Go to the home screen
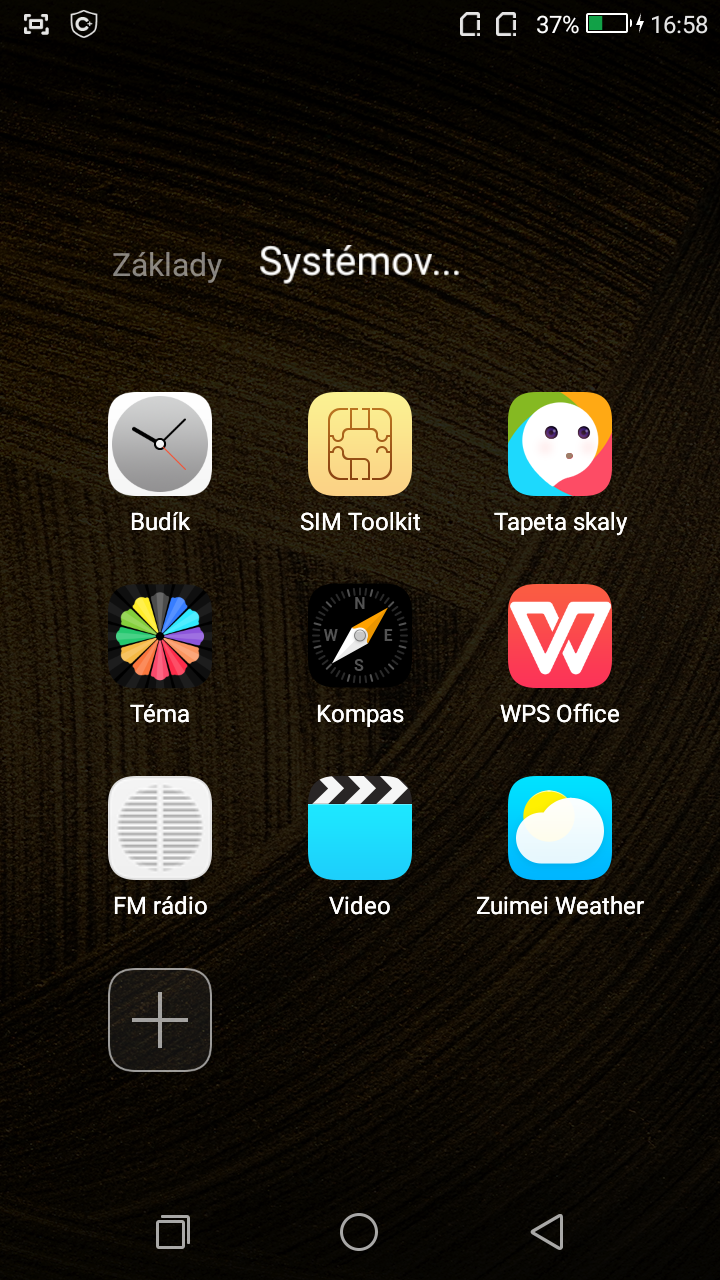 (359, 1232)
